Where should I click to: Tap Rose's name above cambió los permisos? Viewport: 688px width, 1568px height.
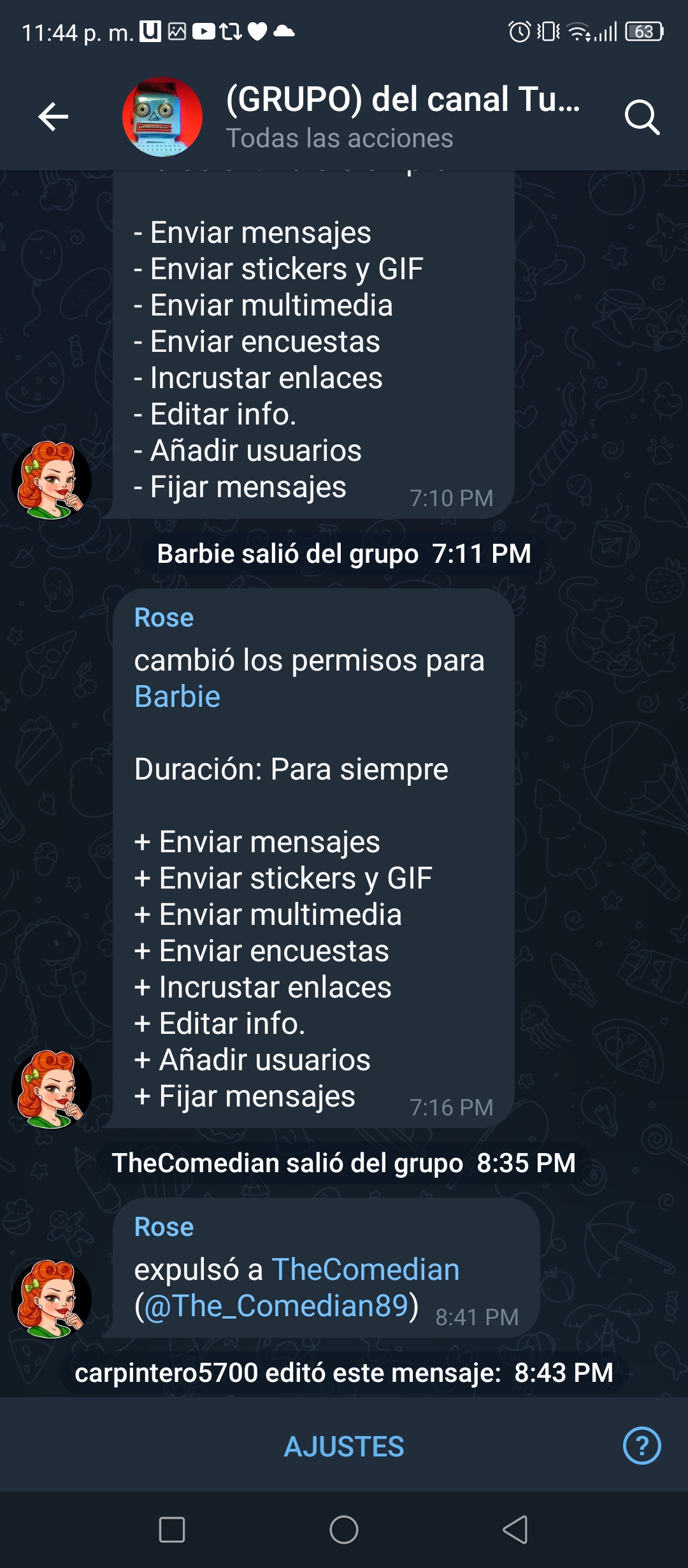[164, 618]
